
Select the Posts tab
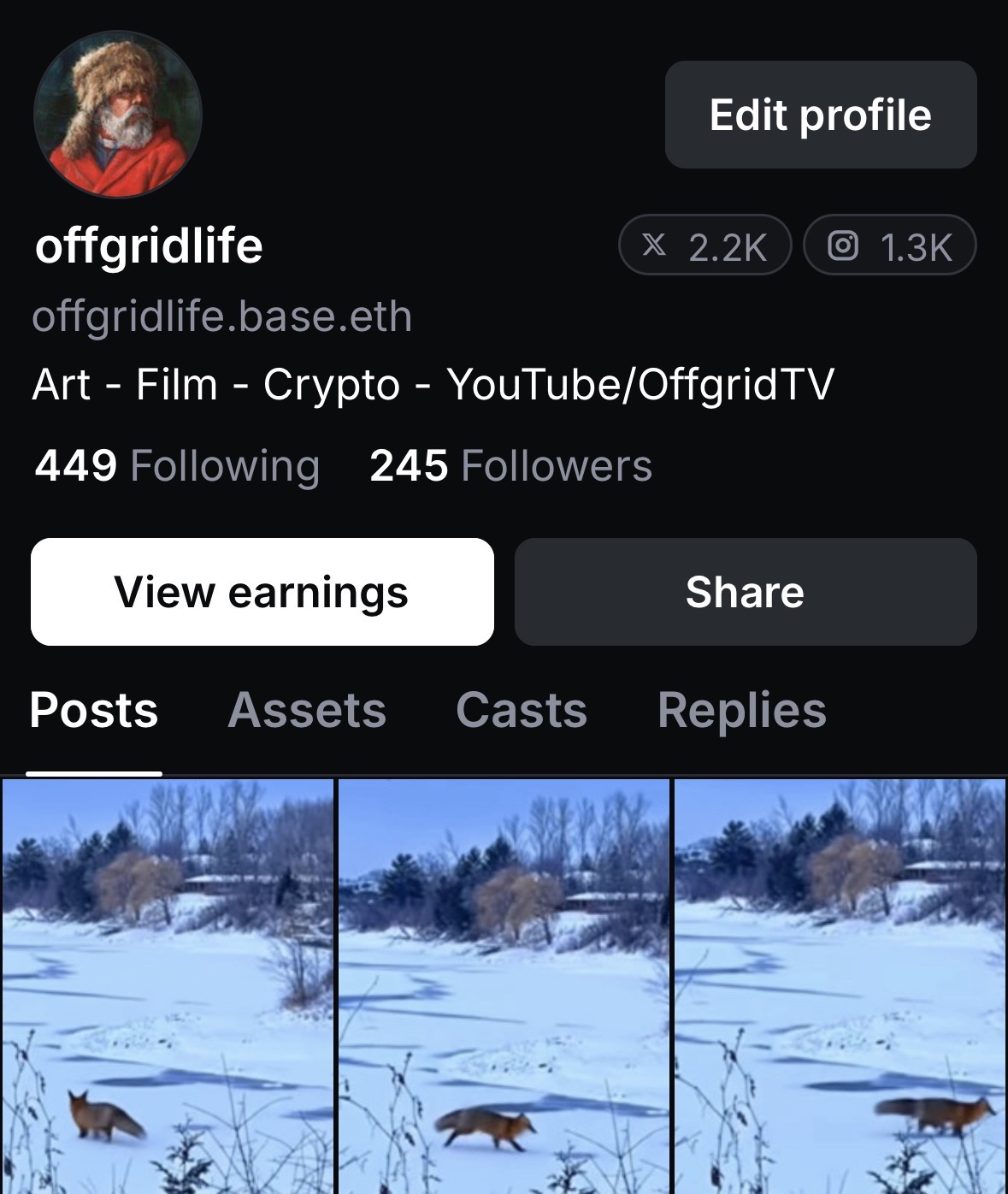point(94,710)
